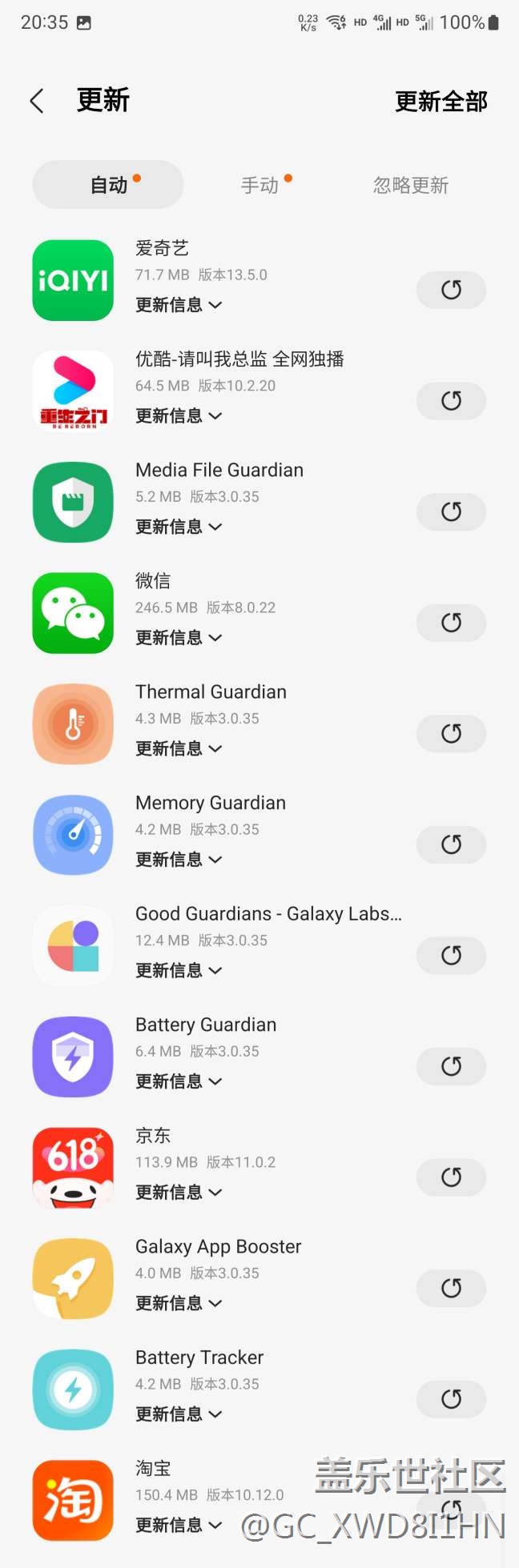This screenshot has width=519, height=1568.
Task: Update Battery Tracker
Action: pos(451,1399)
